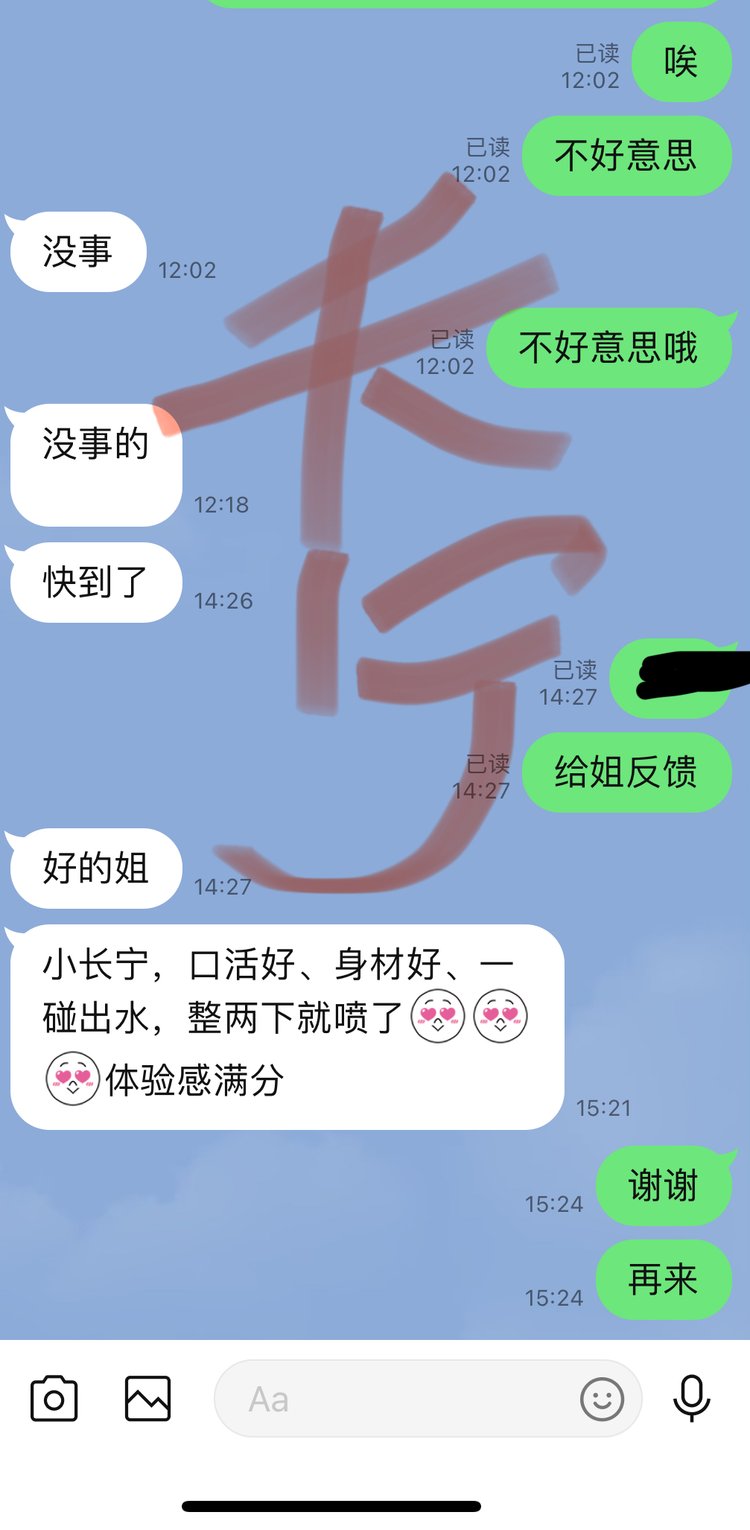Start a voice message with the microphone
Viewport: 750px width, 1530px height.
[691, 1398]
